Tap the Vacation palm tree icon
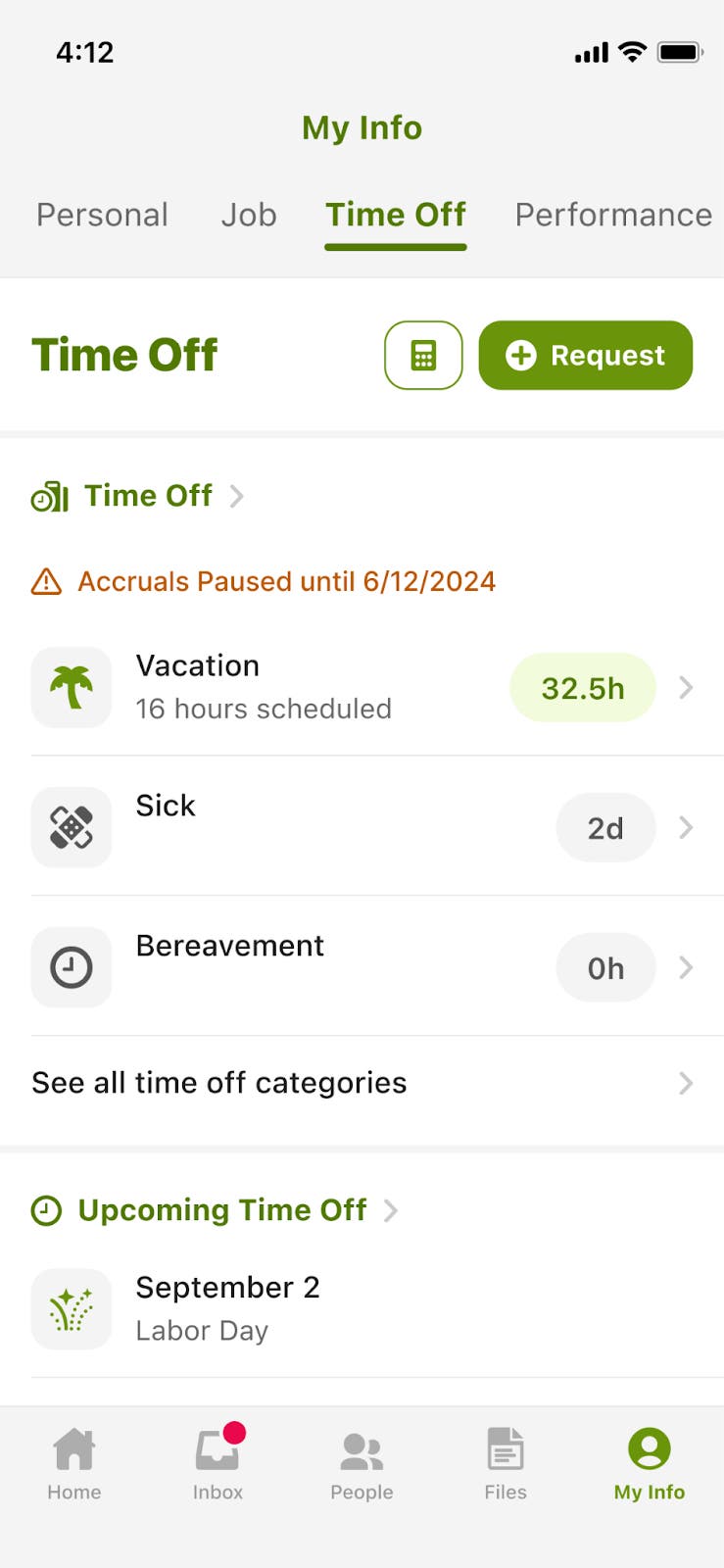 pos(72,687)
